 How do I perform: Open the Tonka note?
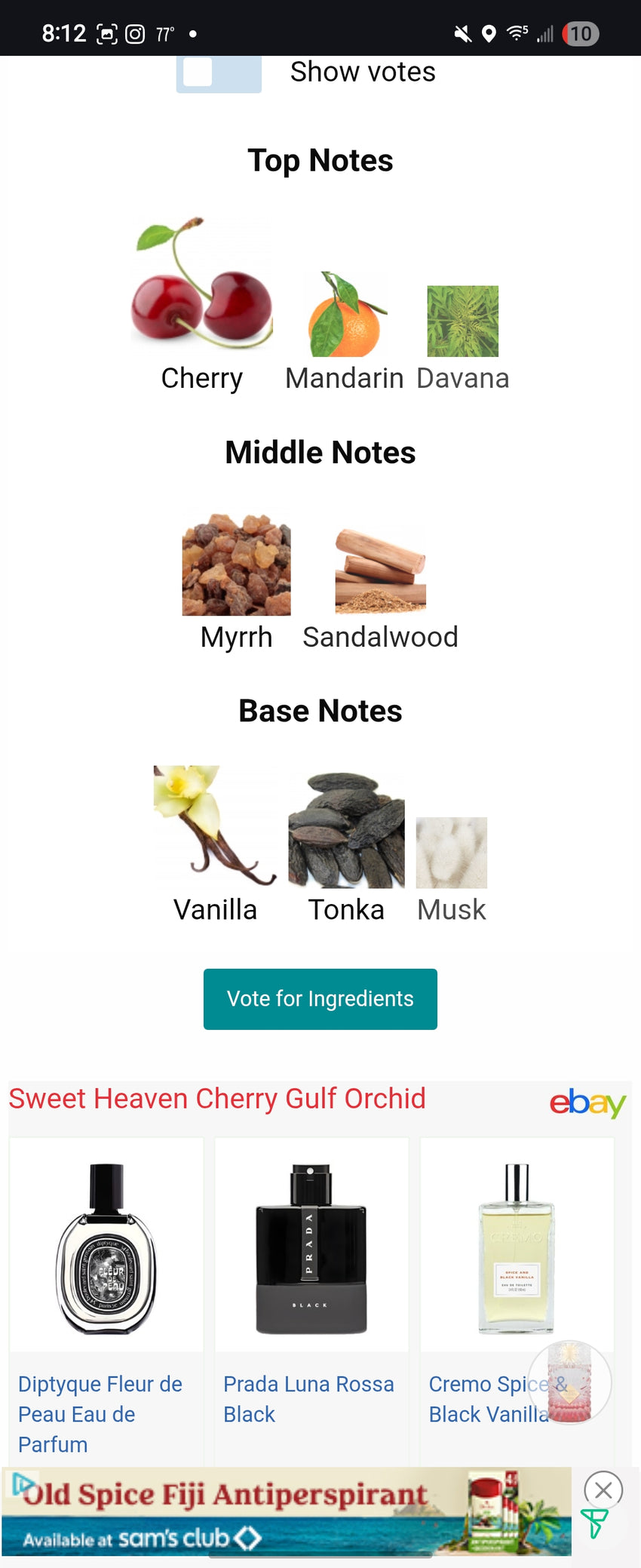pos(346,845)
